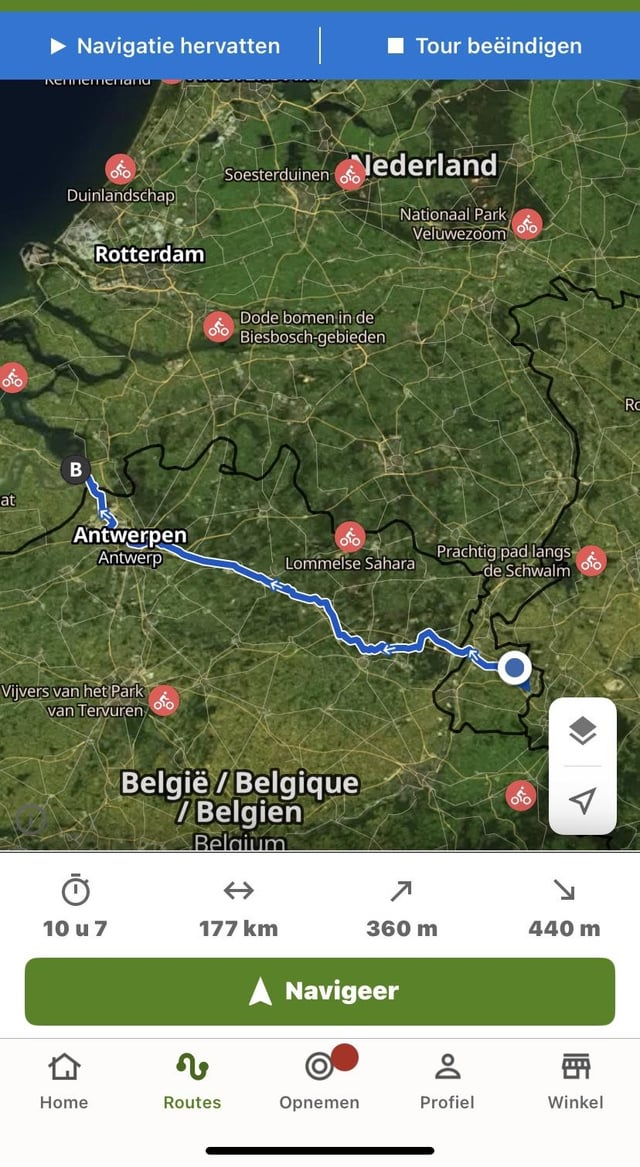
Task: Switch to the Winkel shop tab
Action: tap(575, 1081)
